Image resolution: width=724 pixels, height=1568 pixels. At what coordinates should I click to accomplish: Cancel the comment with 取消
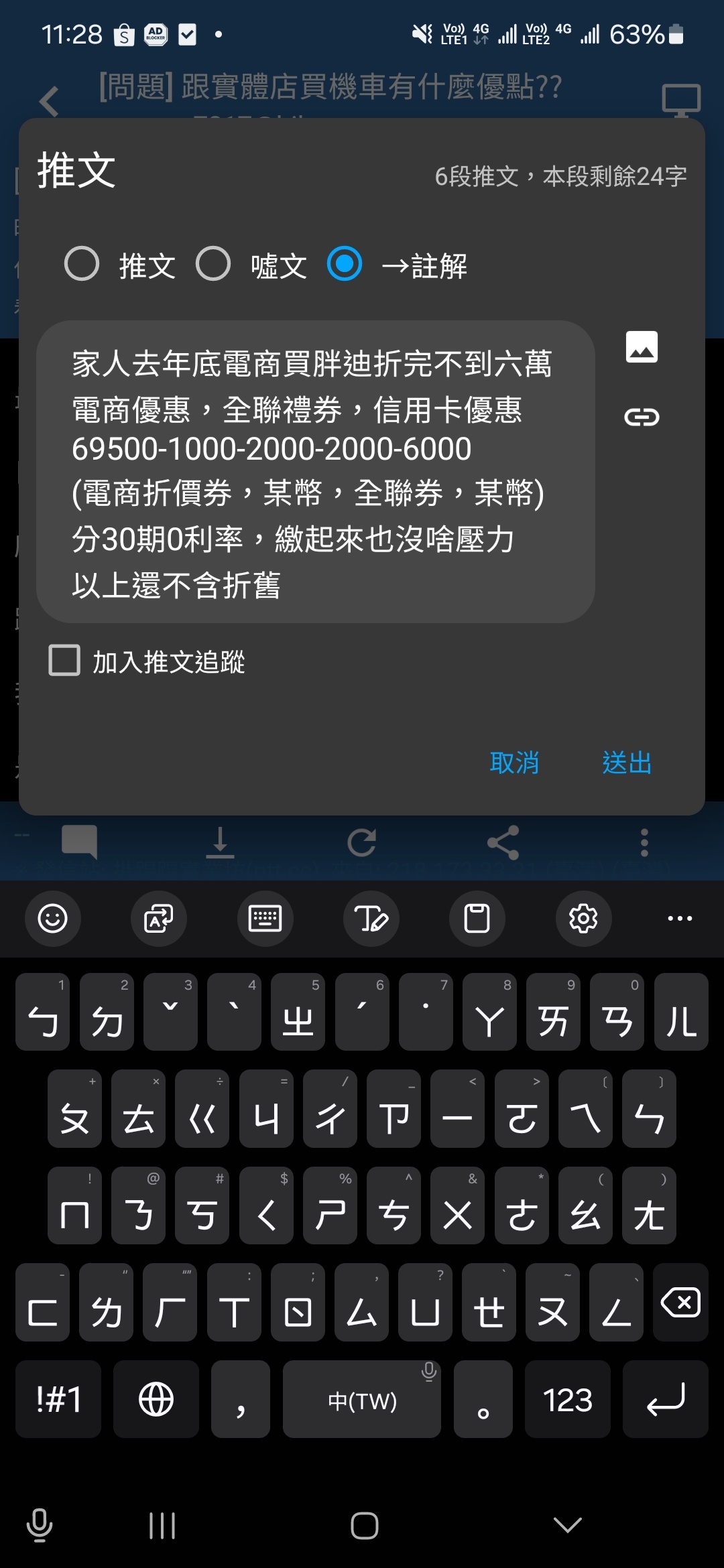click(514, 763)
